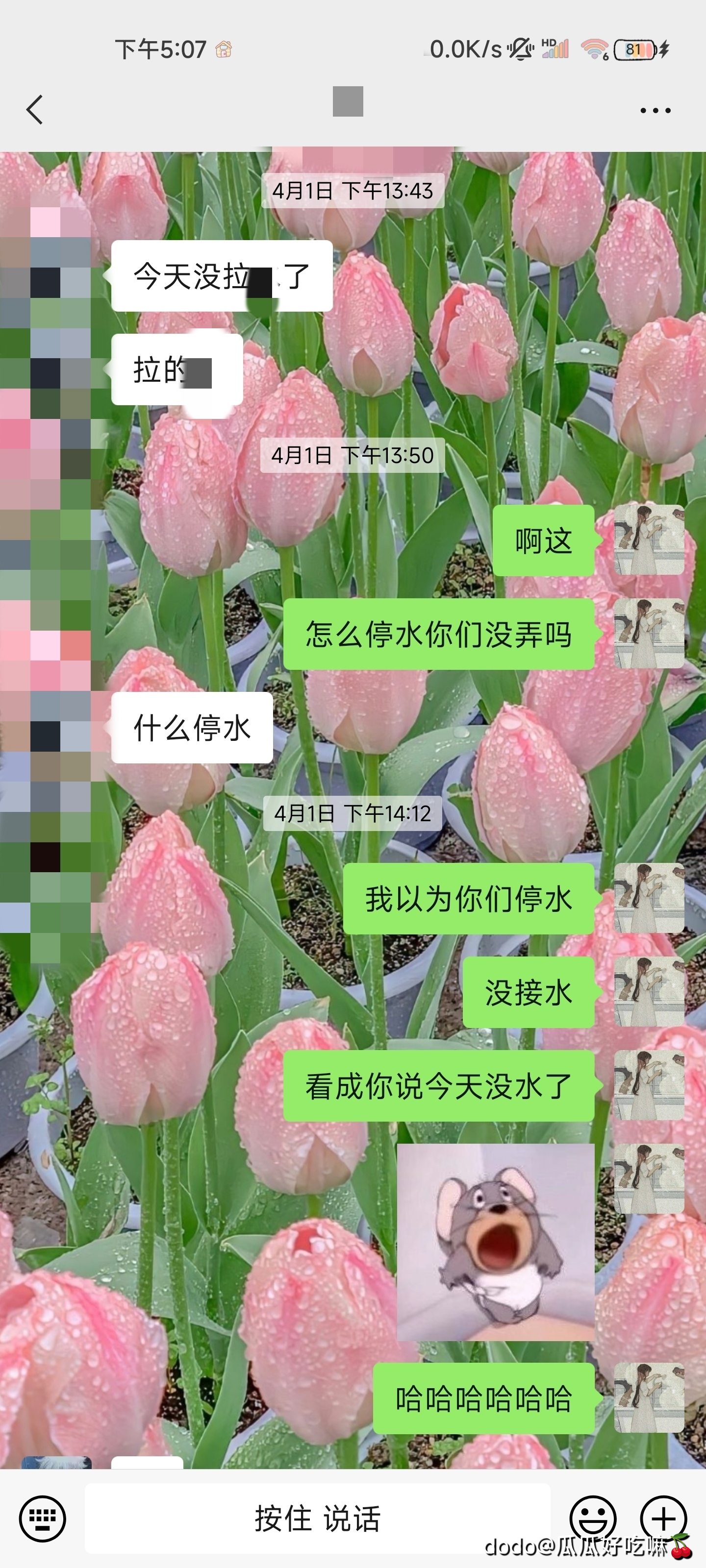View the screaming mouse sticker image
Image resolution: width=706 pixels, height=1568 pixels.
(x=495, y=1242)
